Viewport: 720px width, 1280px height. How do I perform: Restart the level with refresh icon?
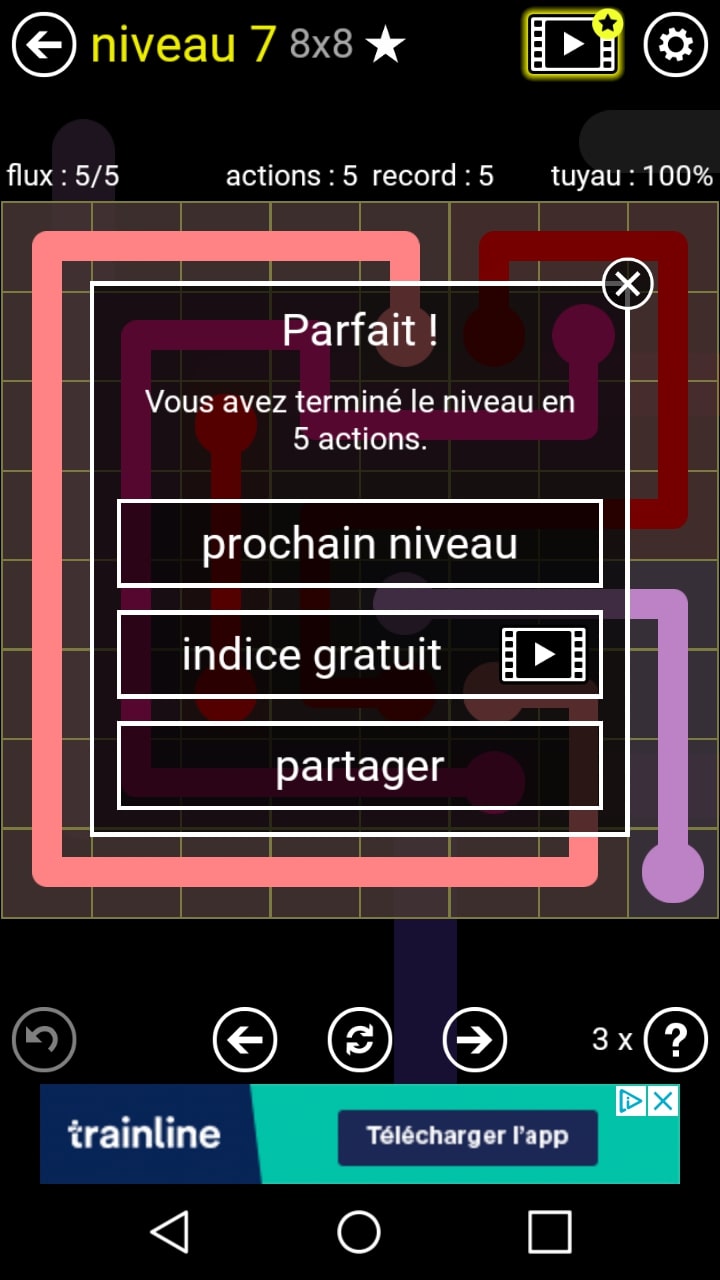pyautogui.click(x=360, y=1040)
